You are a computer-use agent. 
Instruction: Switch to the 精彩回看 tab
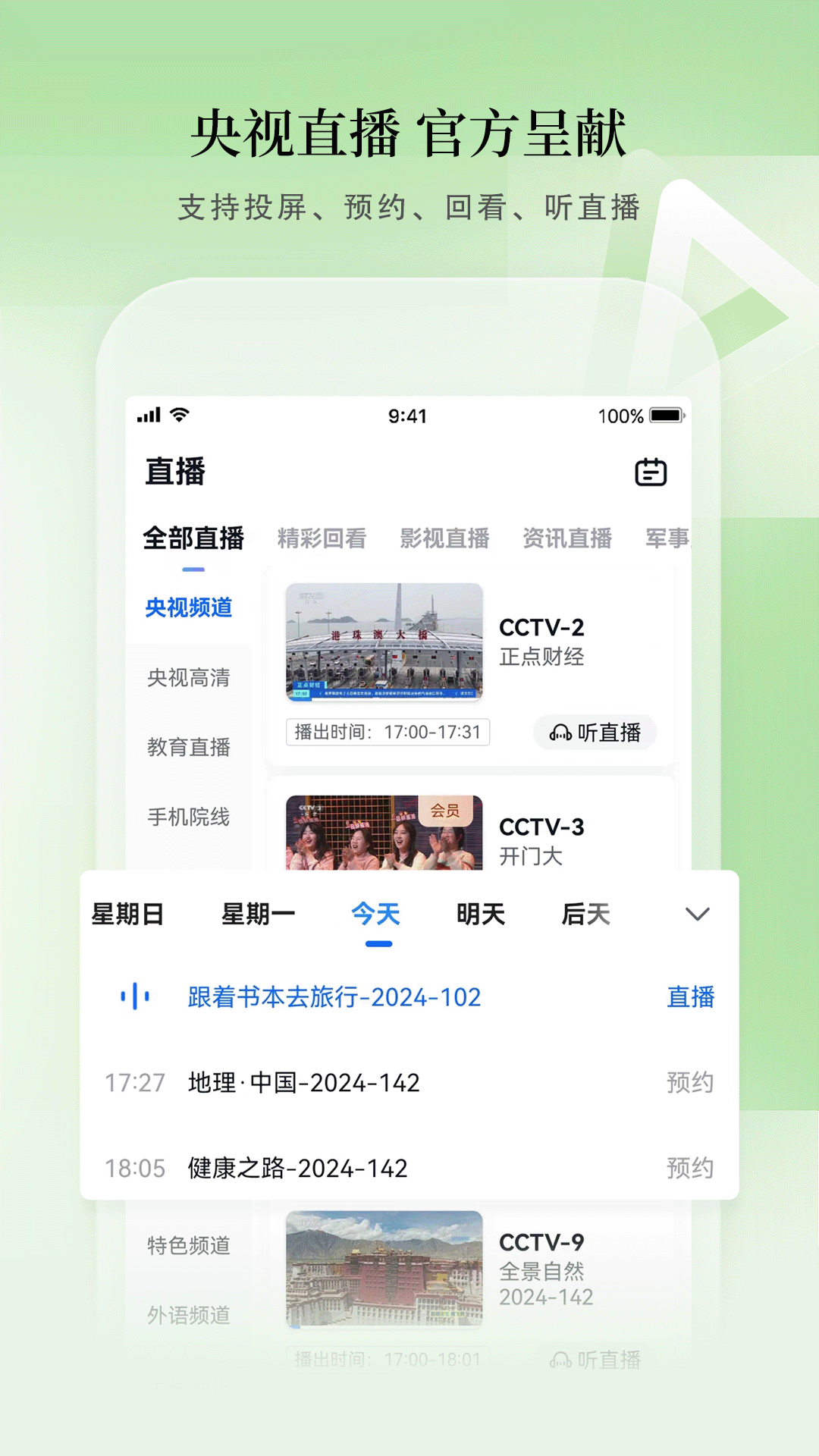coord(322,539)
